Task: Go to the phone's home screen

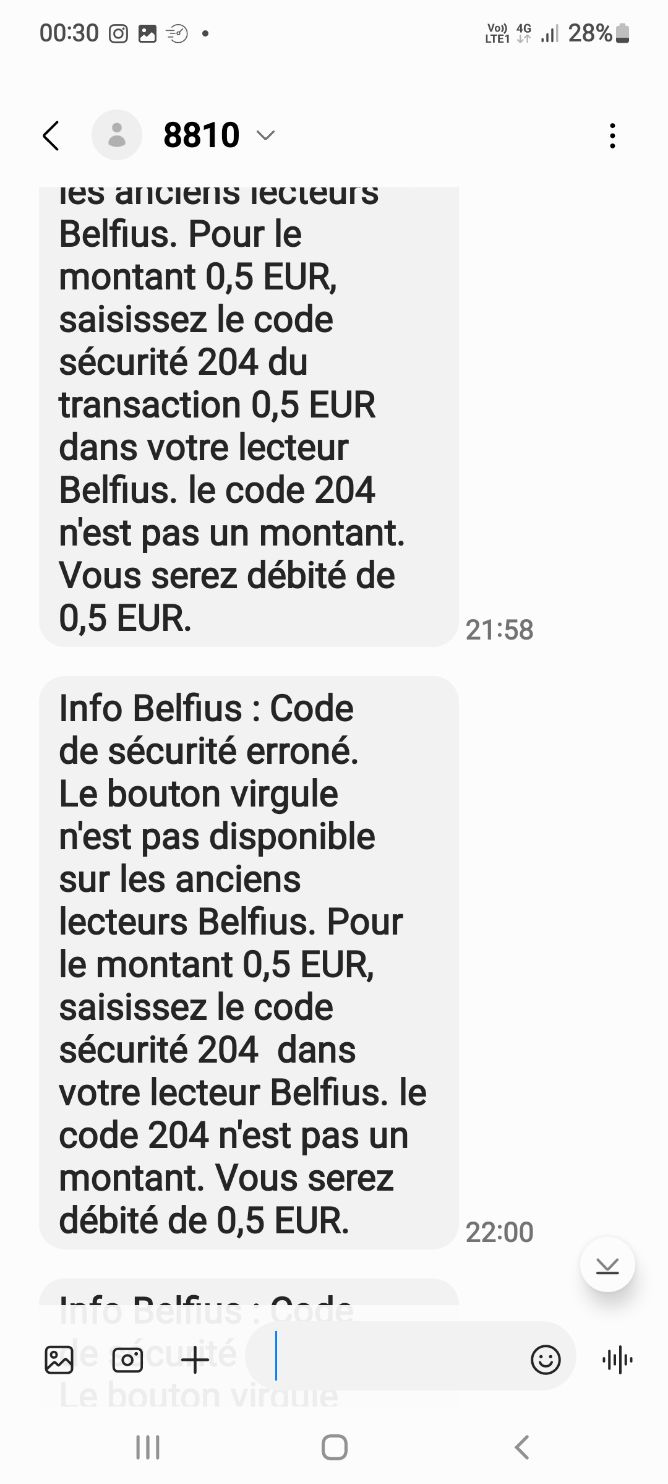Action: click(x=334, y=1447)
